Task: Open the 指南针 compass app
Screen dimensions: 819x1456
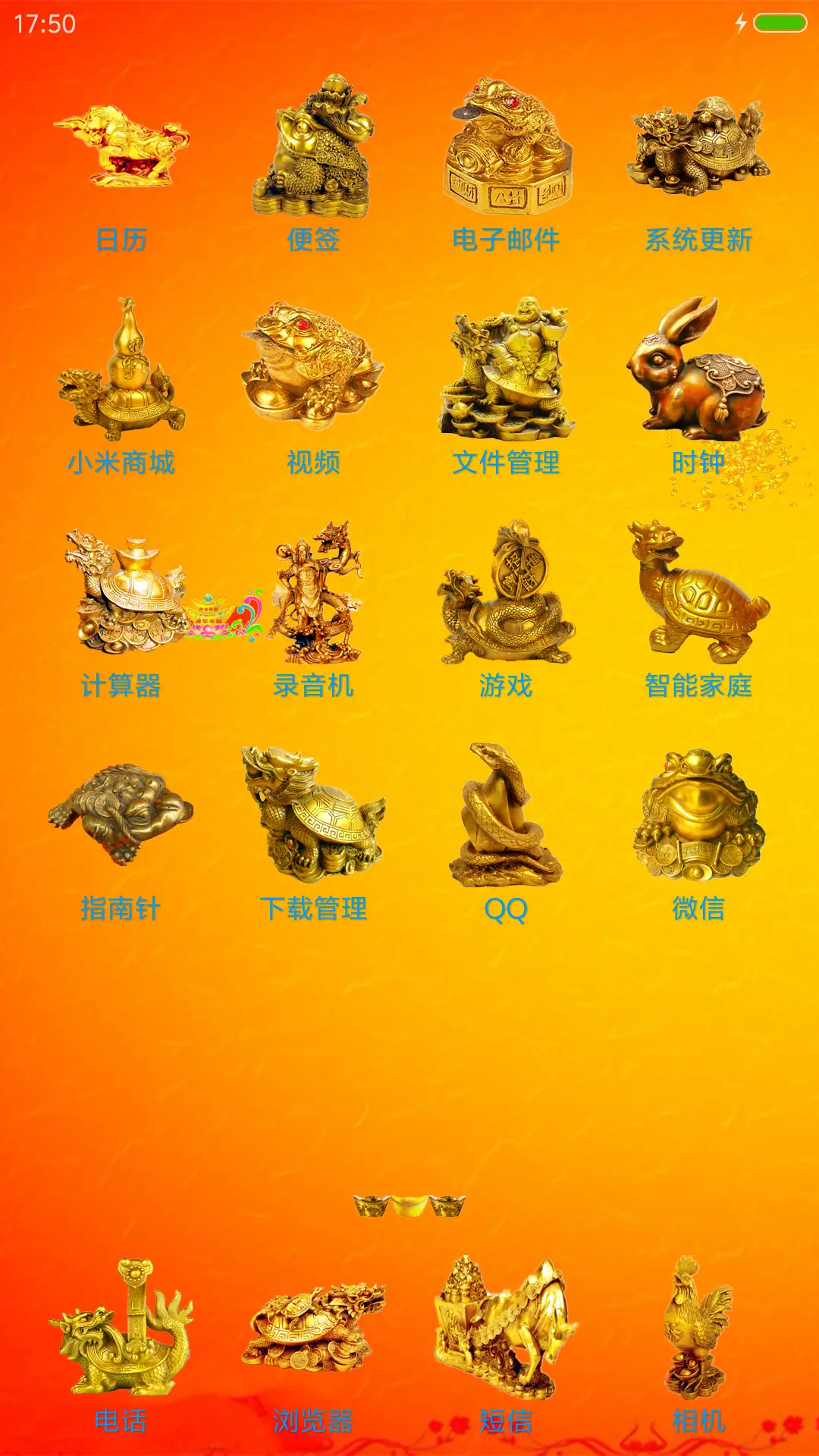Action: tap(121, 815)
